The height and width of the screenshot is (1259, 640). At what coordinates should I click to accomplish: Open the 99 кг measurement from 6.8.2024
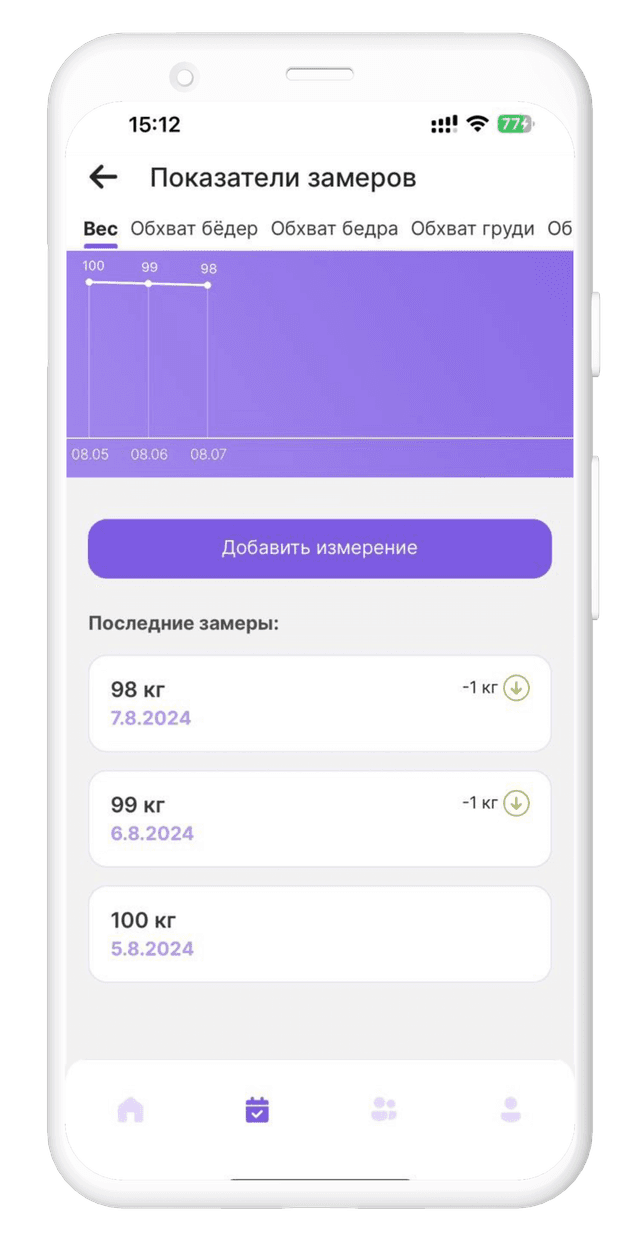(x=319, y=818)
